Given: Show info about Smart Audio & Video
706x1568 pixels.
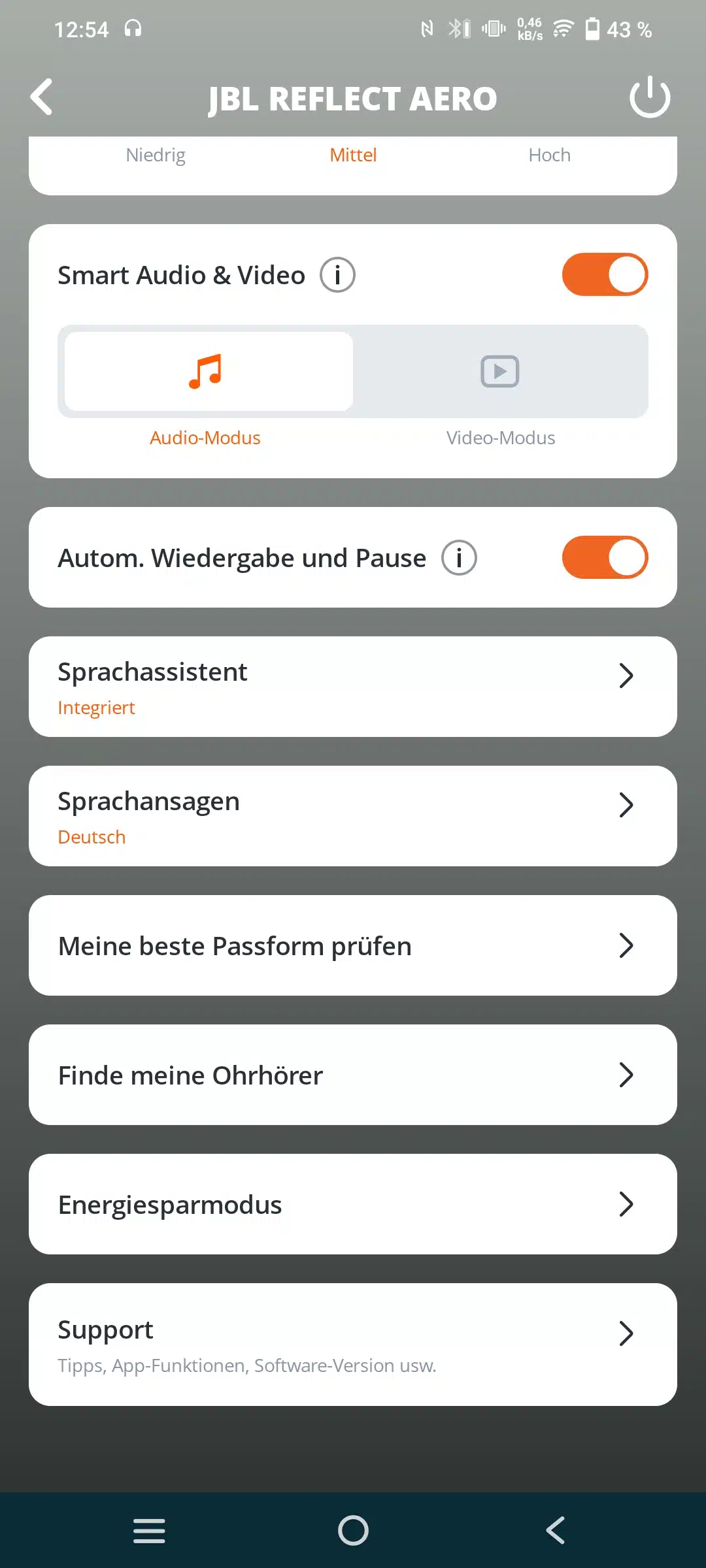Looking at the screenshot, I should [337, 275].
